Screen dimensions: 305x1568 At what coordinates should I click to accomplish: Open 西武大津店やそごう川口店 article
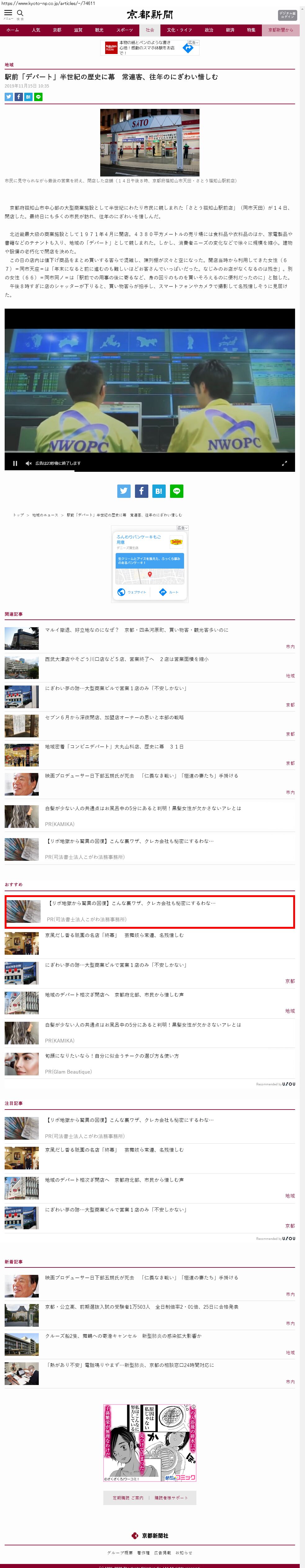point(126,659)
